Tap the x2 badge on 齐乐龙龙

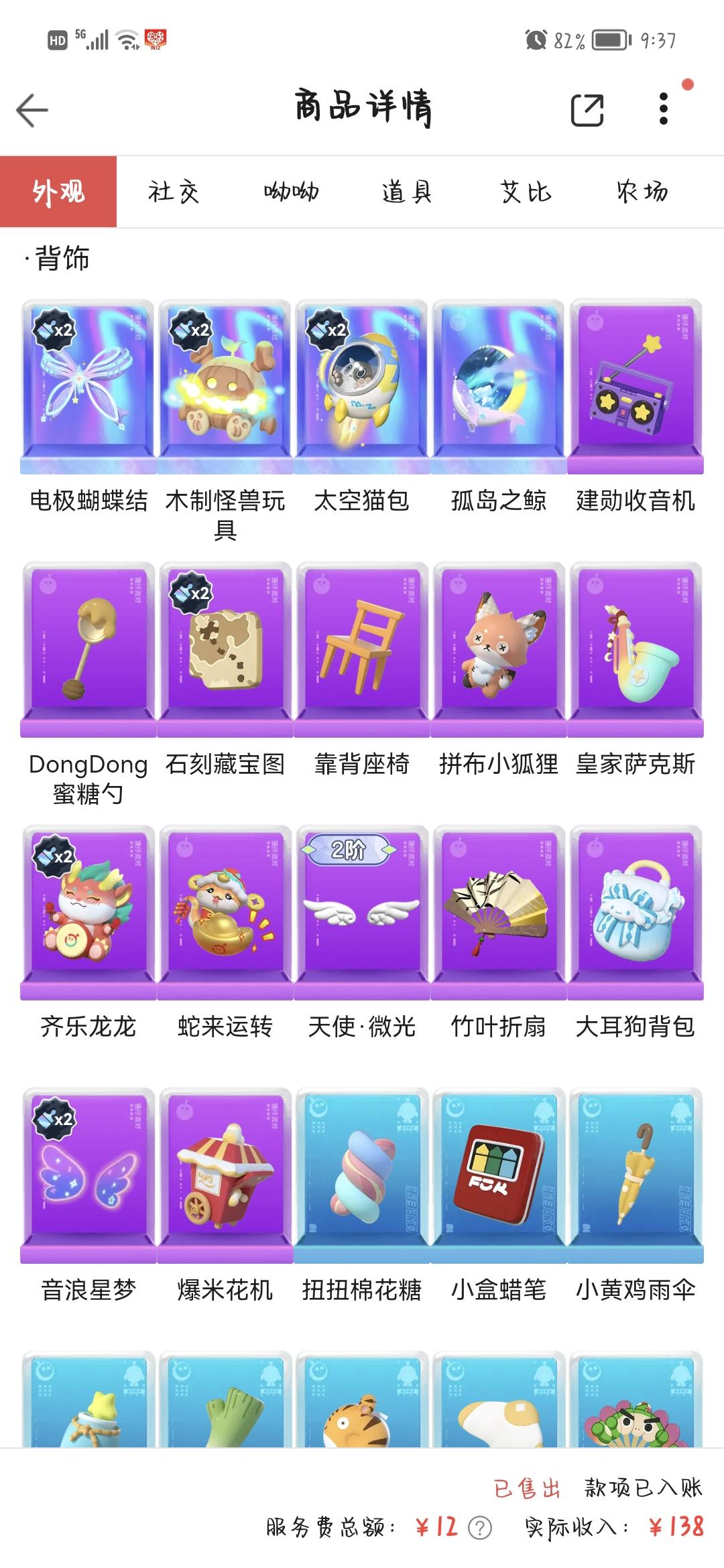[57, 856]
